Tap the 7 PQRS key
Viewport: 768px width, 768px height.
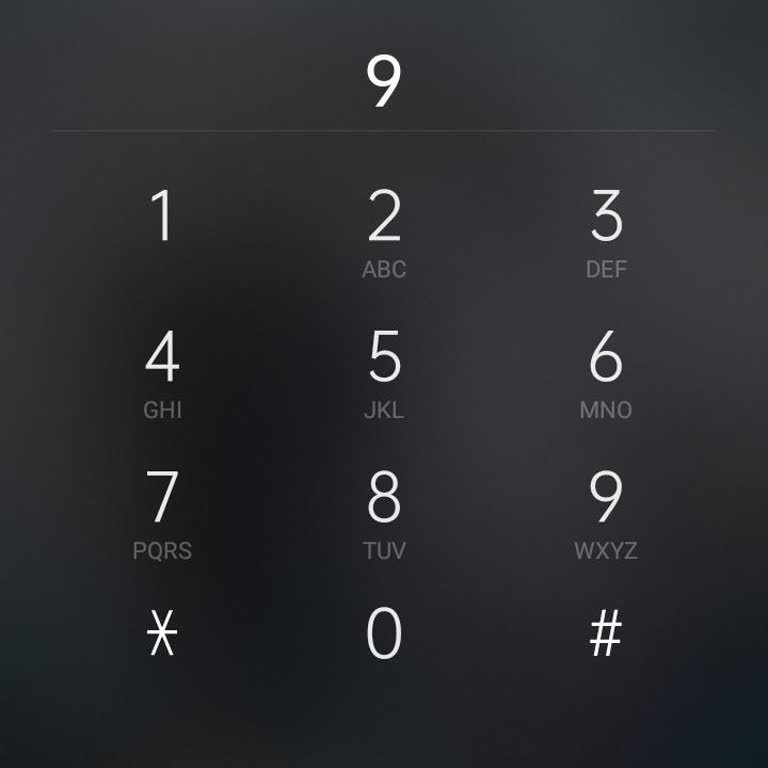tap(162, 510)
